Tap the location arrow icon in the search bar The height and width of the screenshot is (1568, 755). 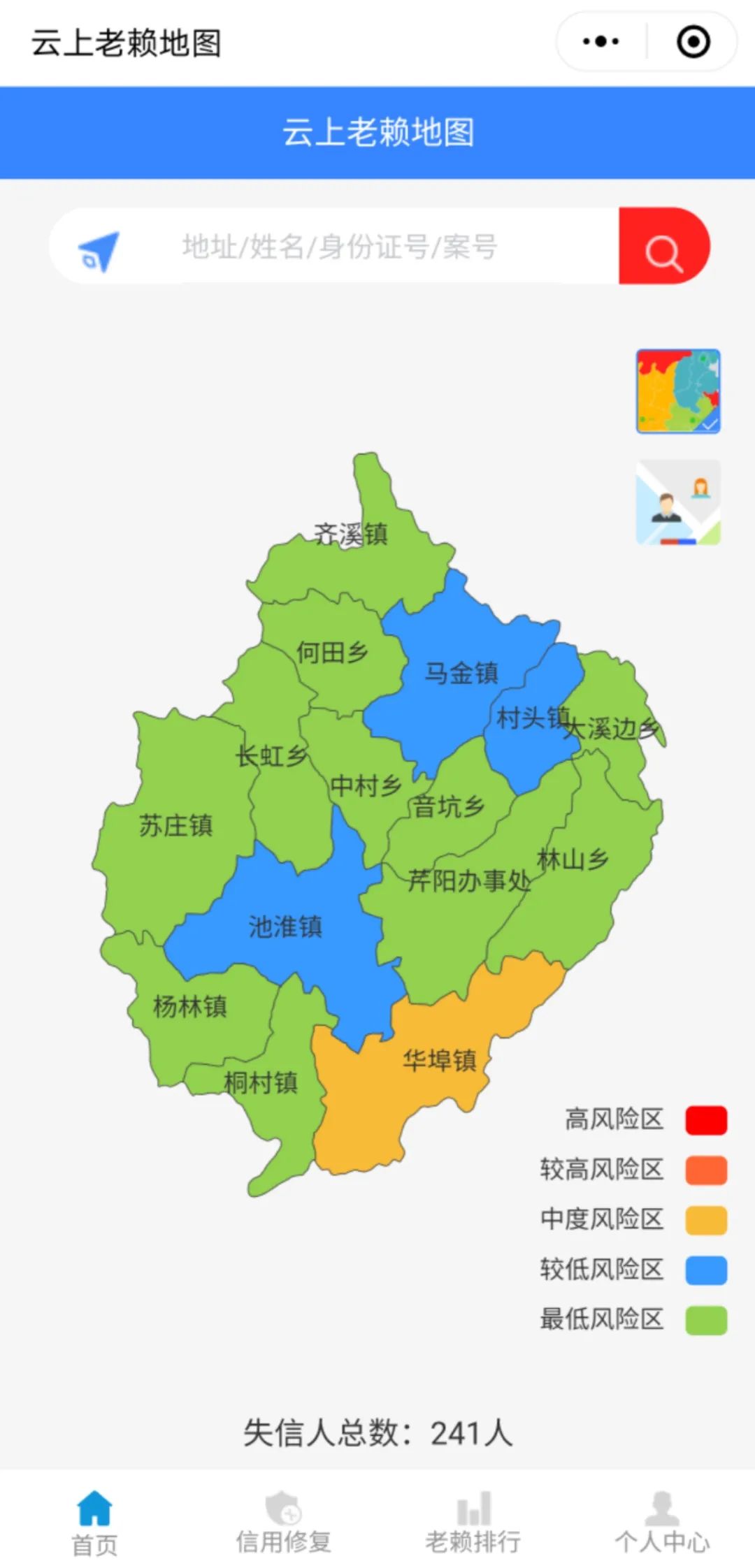pos(99,250)
